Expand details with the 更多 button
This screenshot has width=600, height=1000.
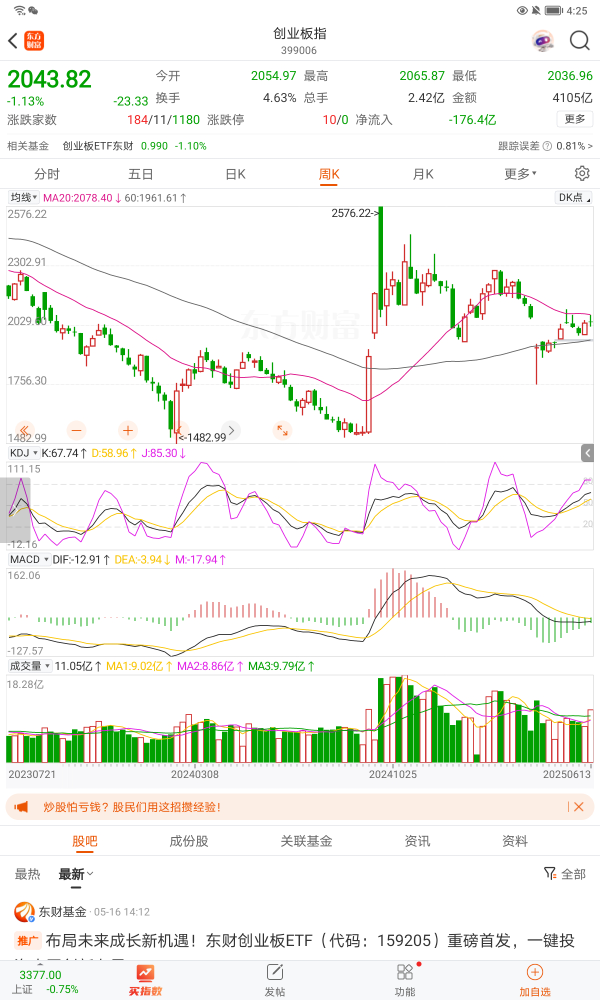(574, 119)
